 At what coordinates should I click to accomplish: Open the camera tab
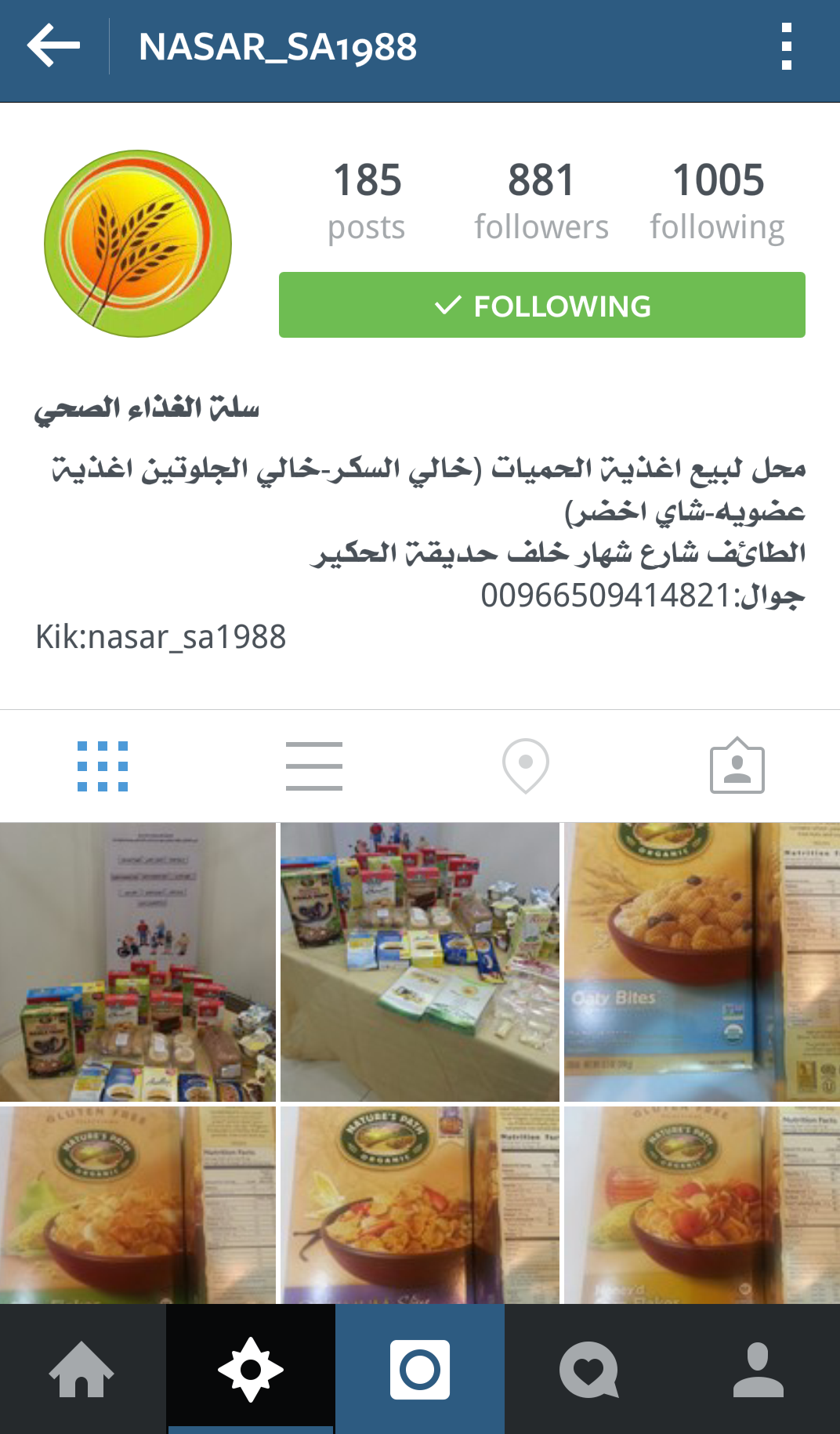point(420,1370)
